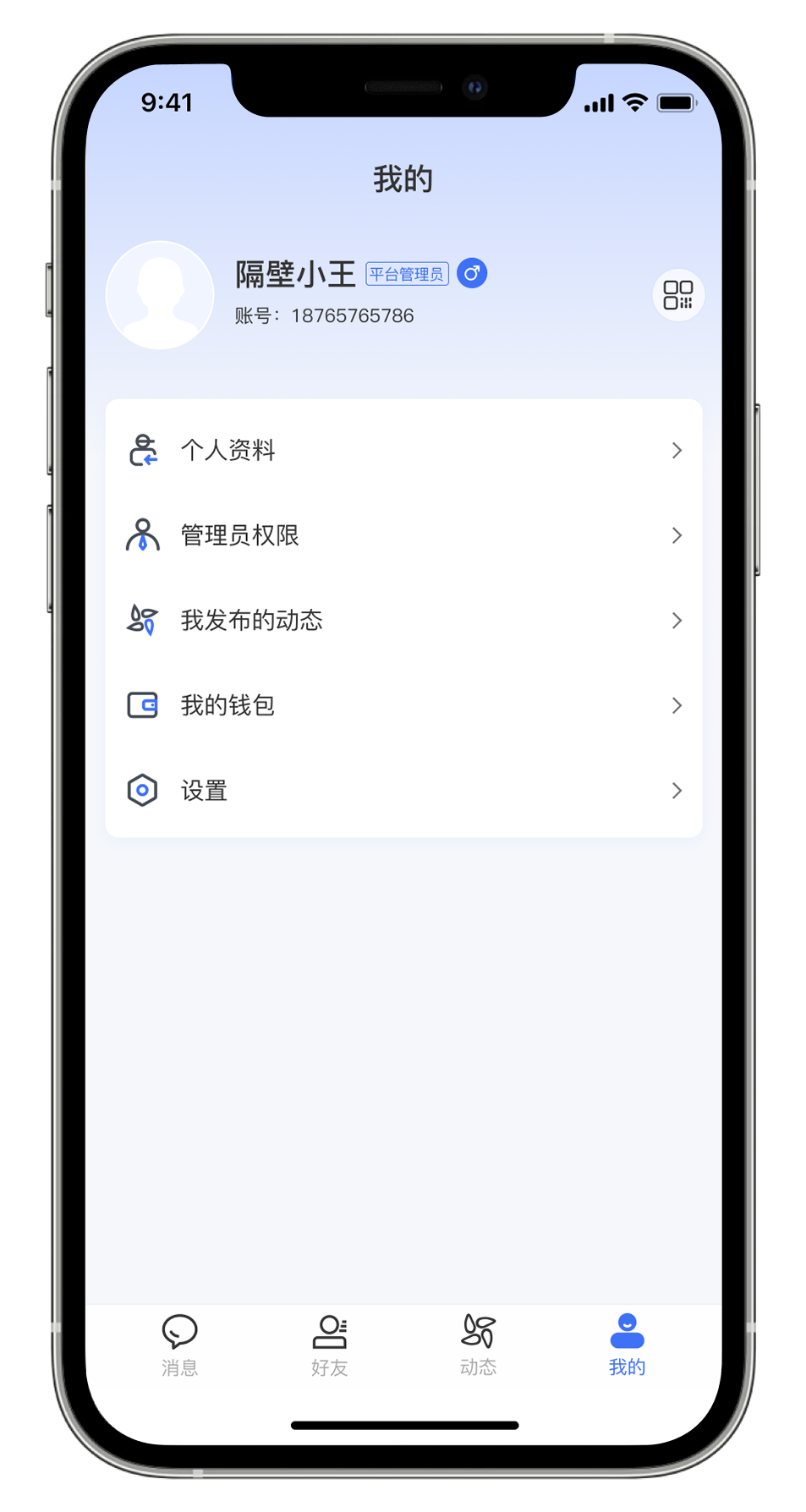Switch to the 好友 tab

pyautogui.click(x=329, y=1345)
